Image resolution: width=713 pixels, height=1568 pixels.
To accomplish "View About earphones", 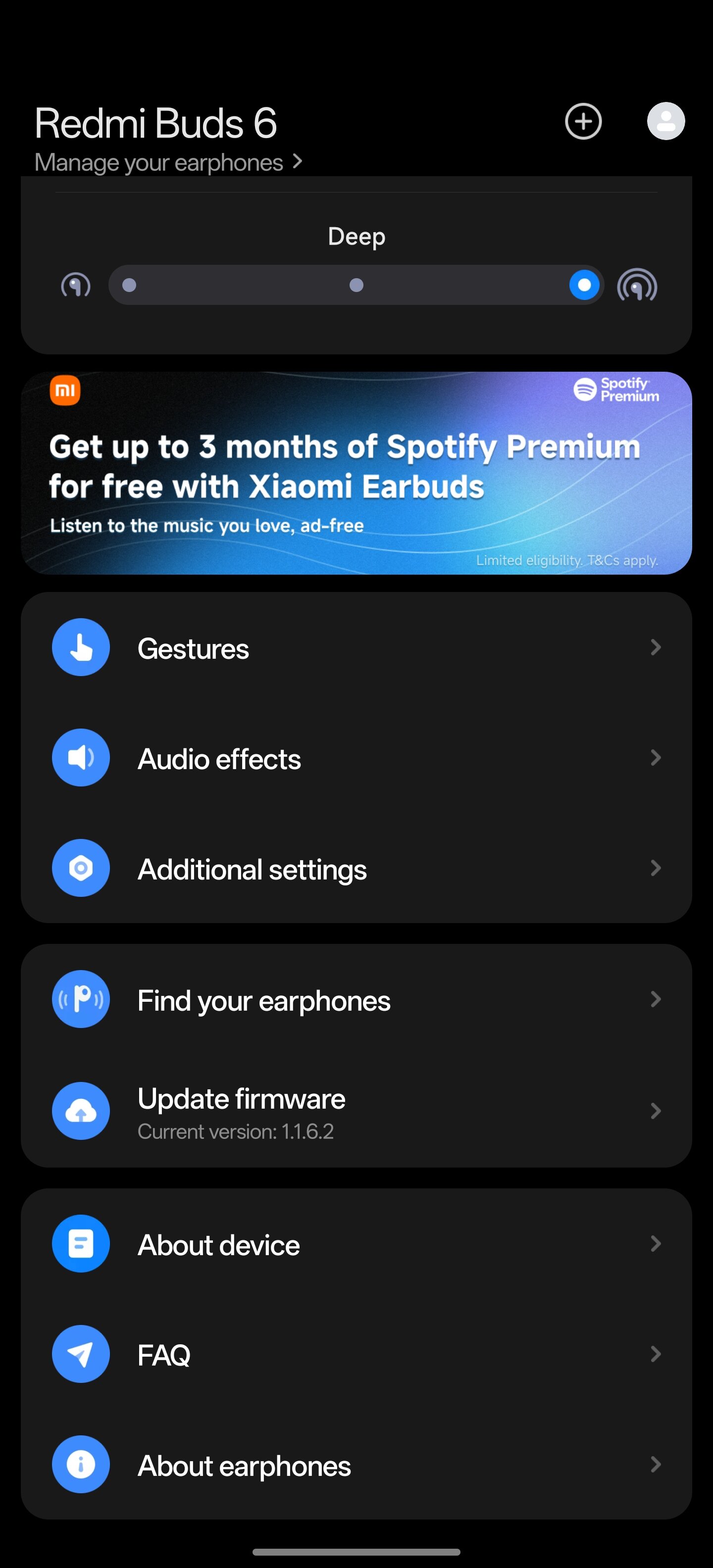I will click(x=356, y=1465).
